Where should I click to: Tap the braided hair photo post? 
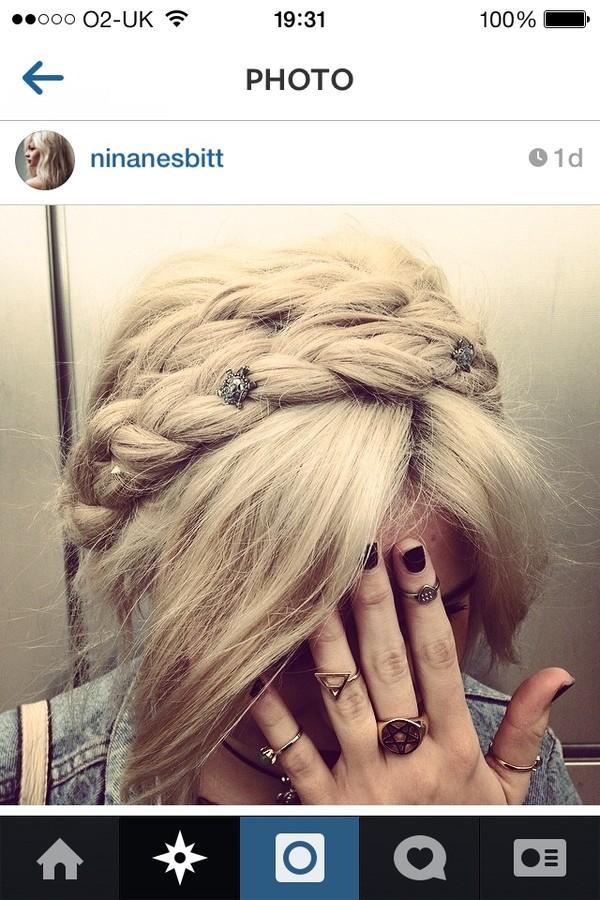(x=300, y=505)
